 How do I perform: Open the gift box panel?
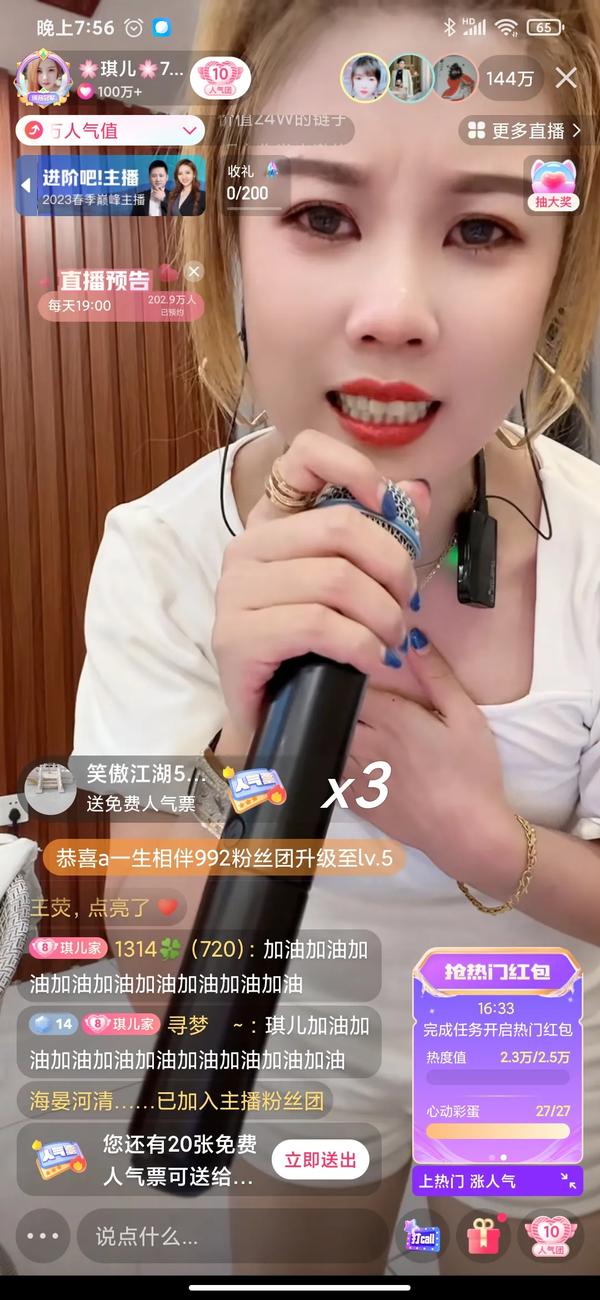[x=483, y=1237]
